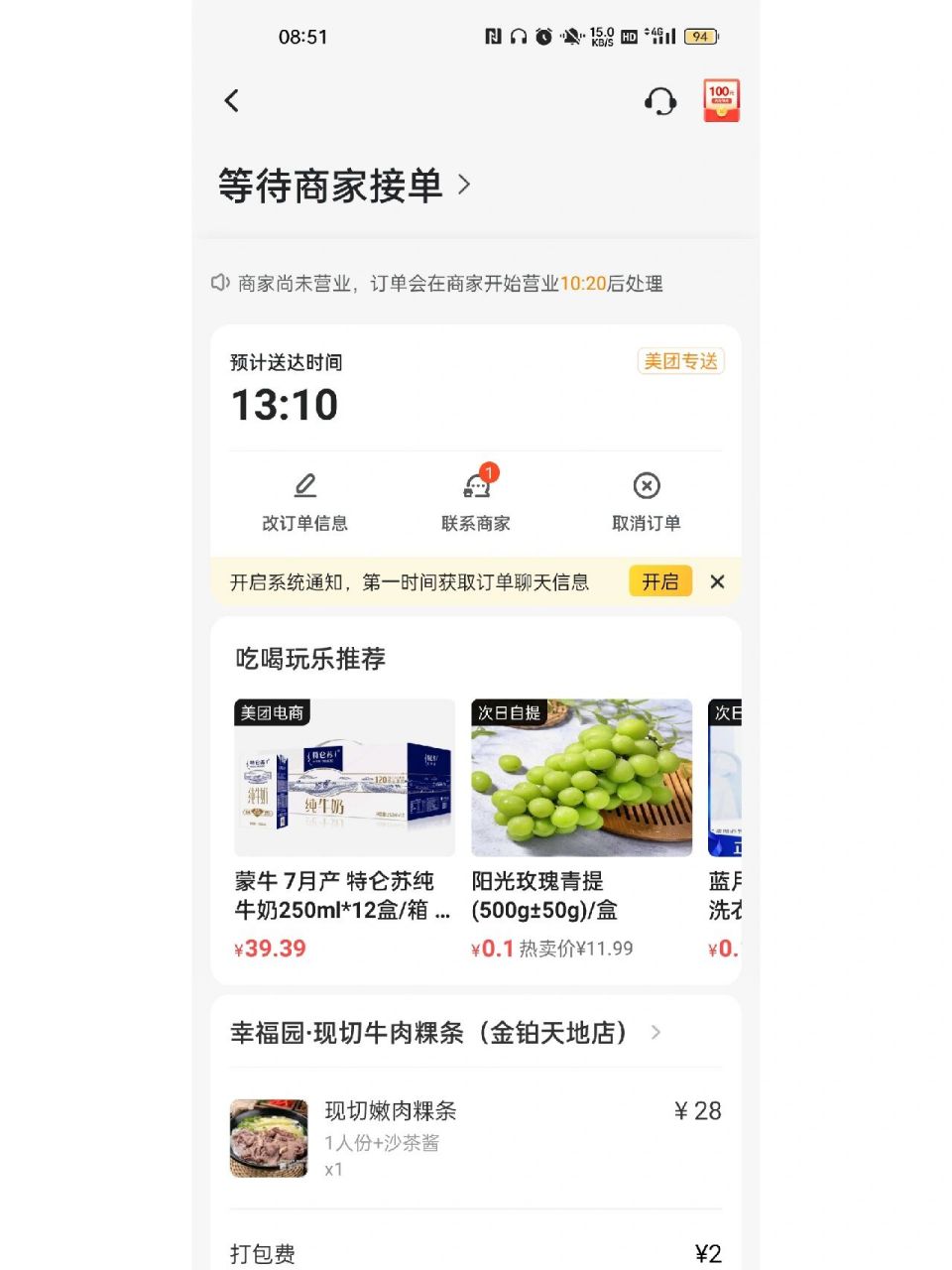Tap the 联系商家 contact merchant icon

point(474,486)
